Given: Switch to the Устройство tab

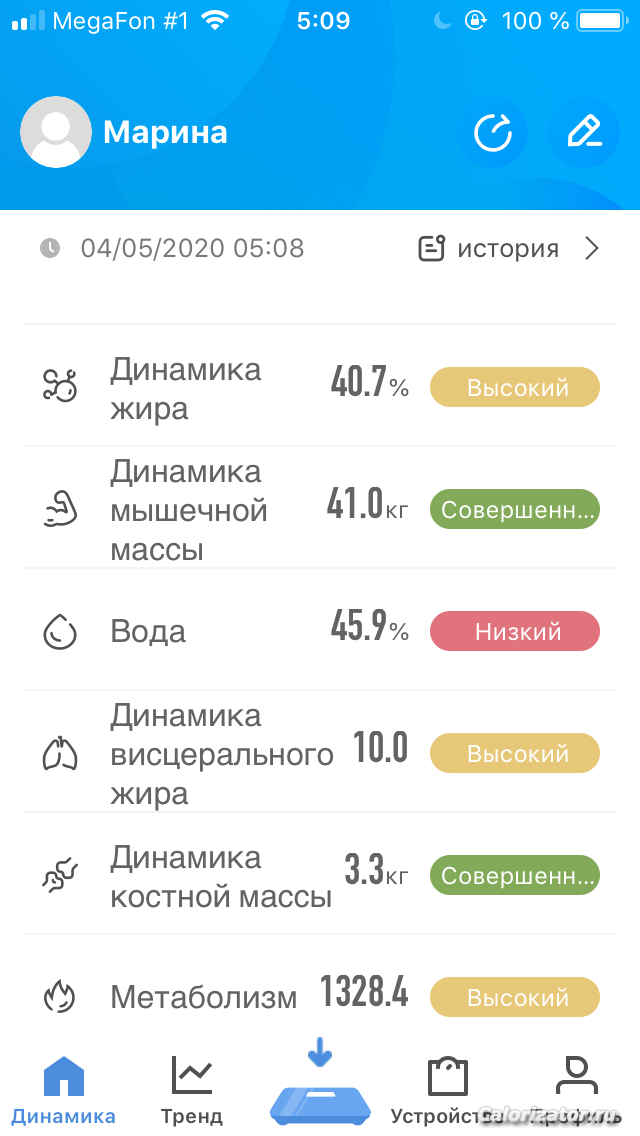Looking at the screenshot, I should click(447, 1090).
